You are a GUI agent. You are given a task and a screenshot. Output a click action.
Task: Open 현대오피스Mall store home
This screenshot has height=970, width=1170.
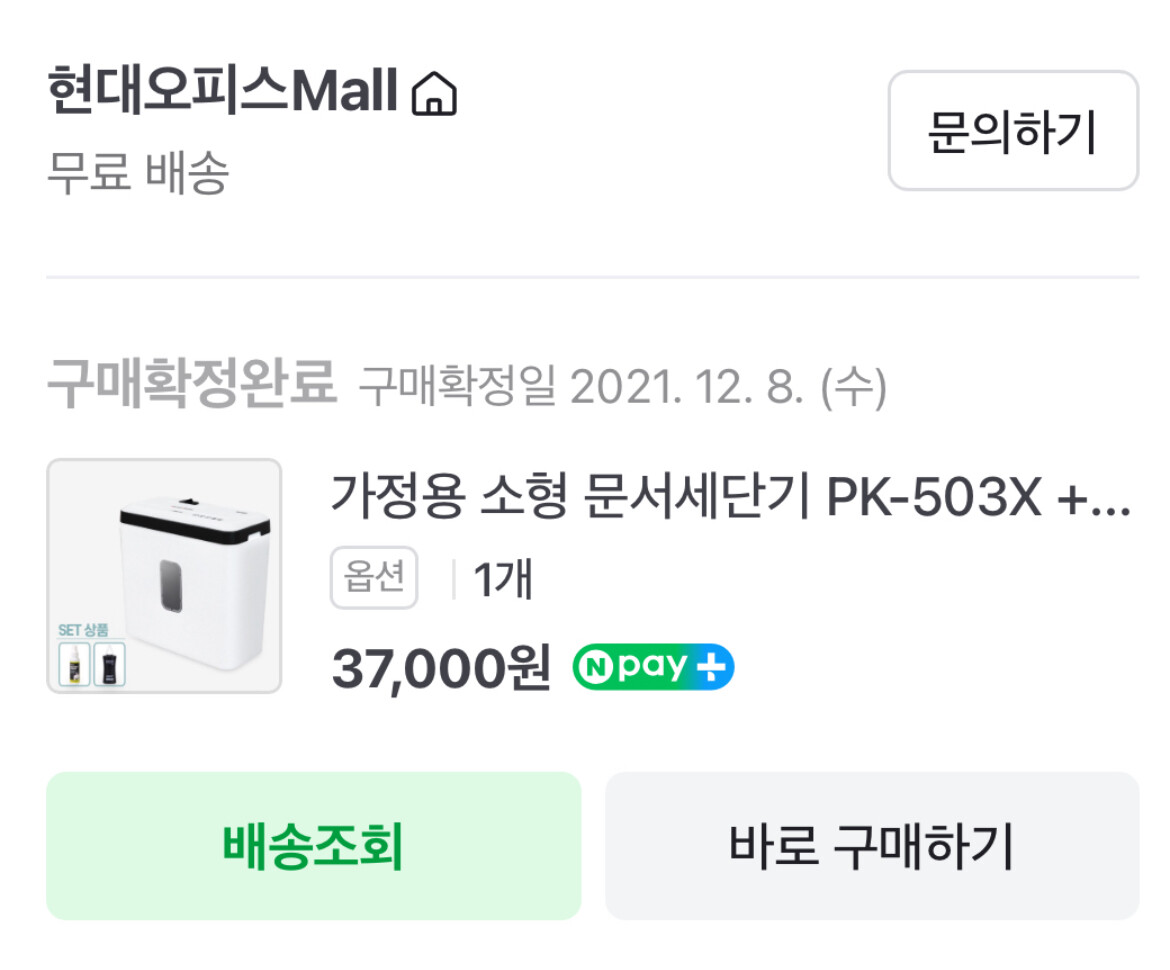tap(252, 92)
